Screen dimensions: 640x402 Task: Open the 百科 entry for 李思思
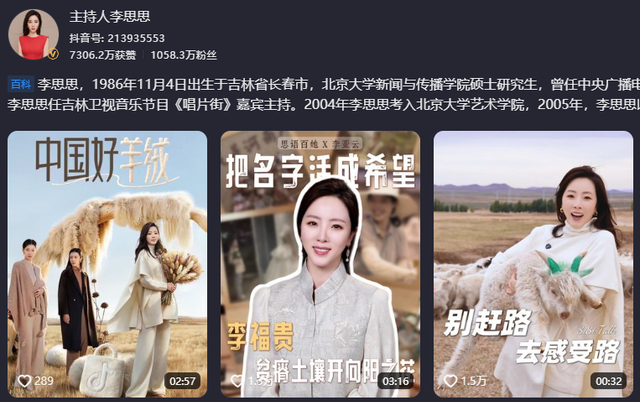point(20,85)
